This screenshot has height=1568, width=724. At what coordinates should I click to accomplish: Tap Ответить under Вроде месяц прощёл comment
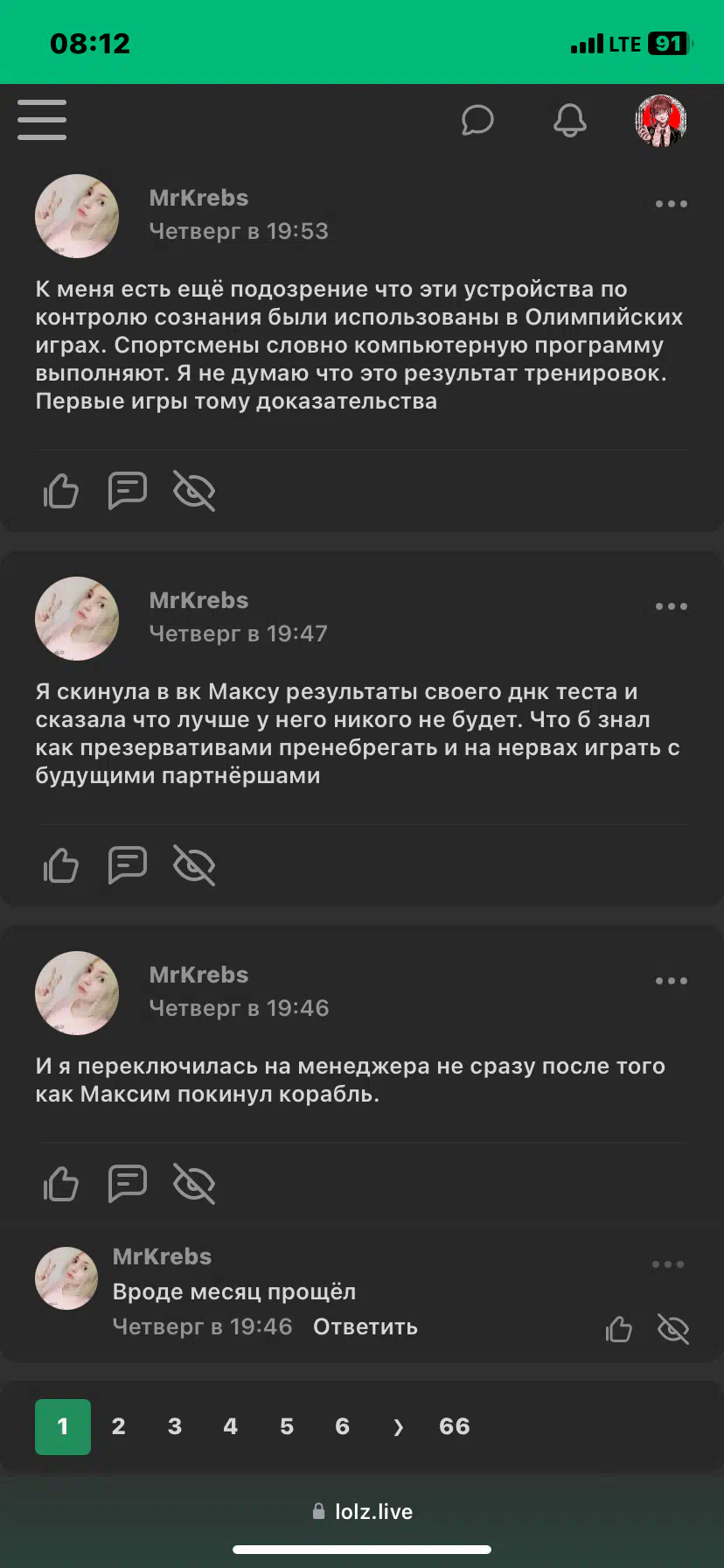coord(365,1326)
